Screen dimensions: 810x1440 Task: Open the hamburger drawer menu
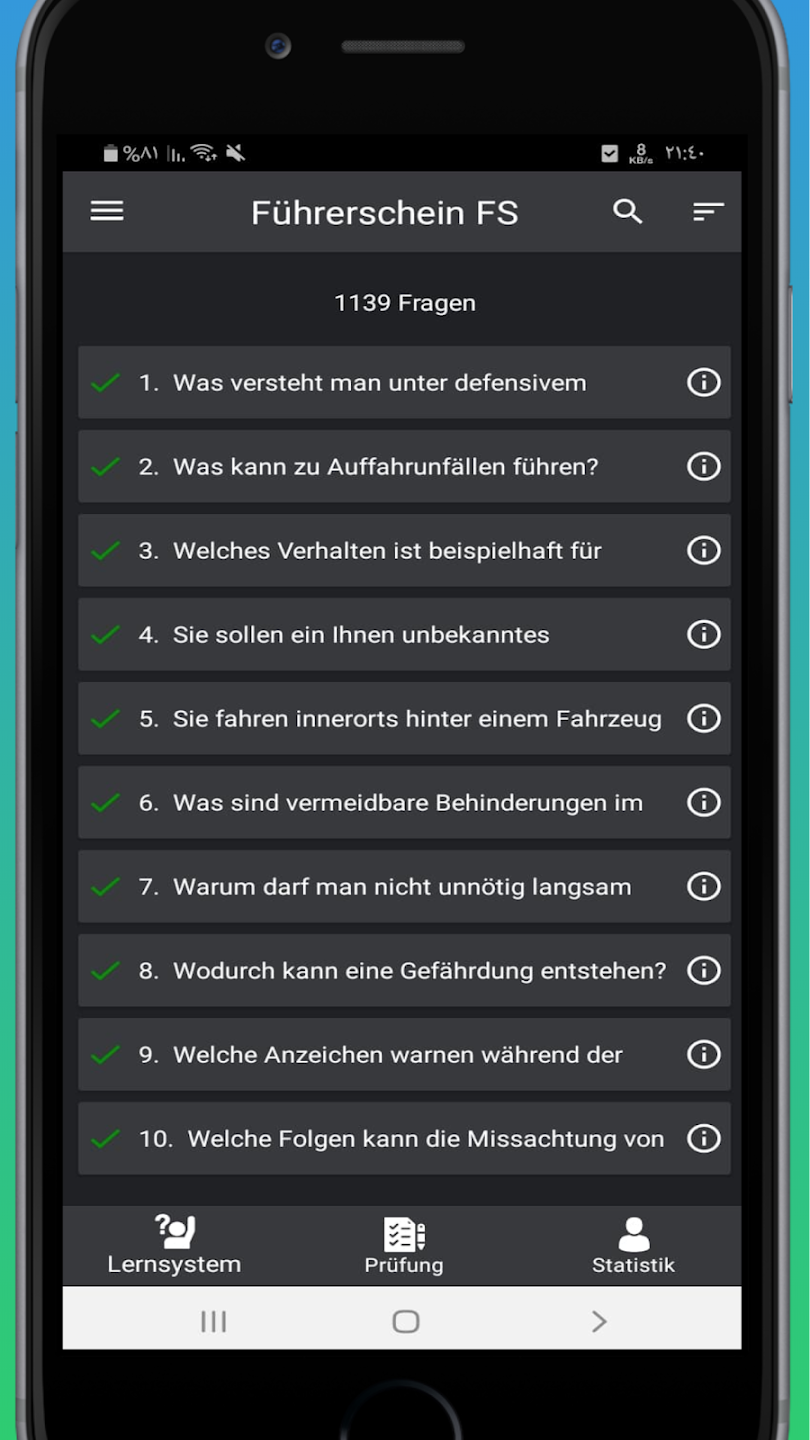tap(107, 211)
